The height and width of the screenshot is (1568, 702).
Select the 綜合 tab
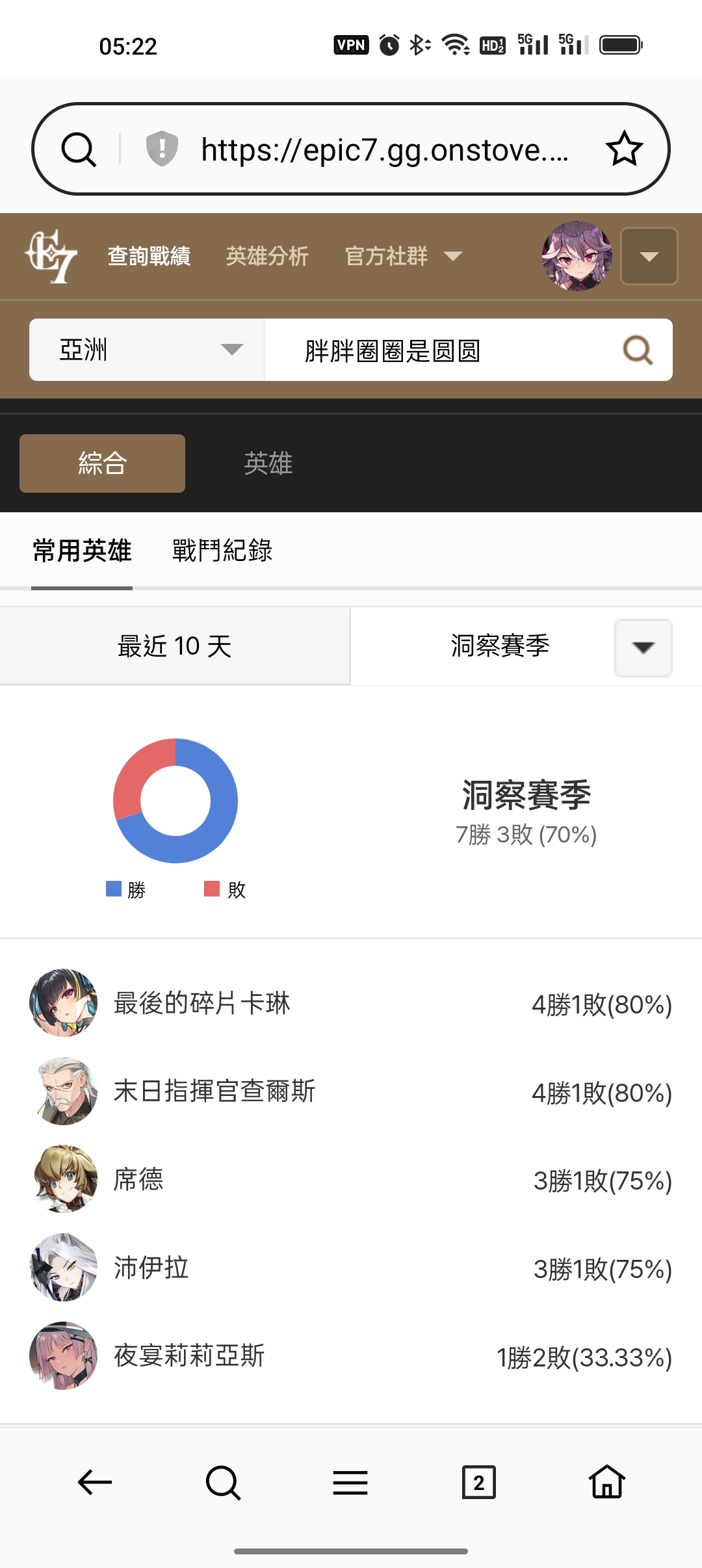(102, 464)
